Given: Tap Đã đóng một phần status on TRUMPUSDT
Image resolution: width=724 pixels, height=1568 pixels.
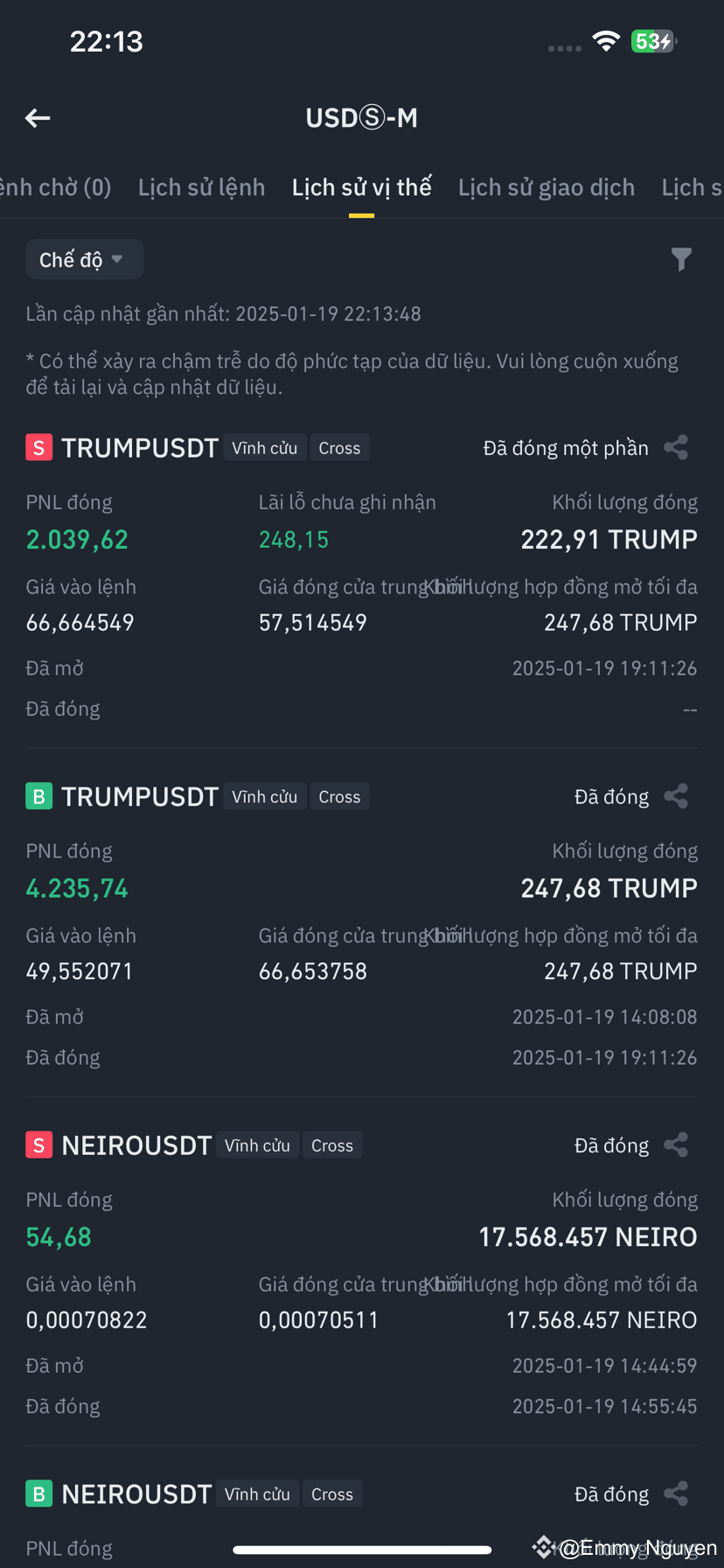Looking at the screenshot, I should (x=565, y=447).
